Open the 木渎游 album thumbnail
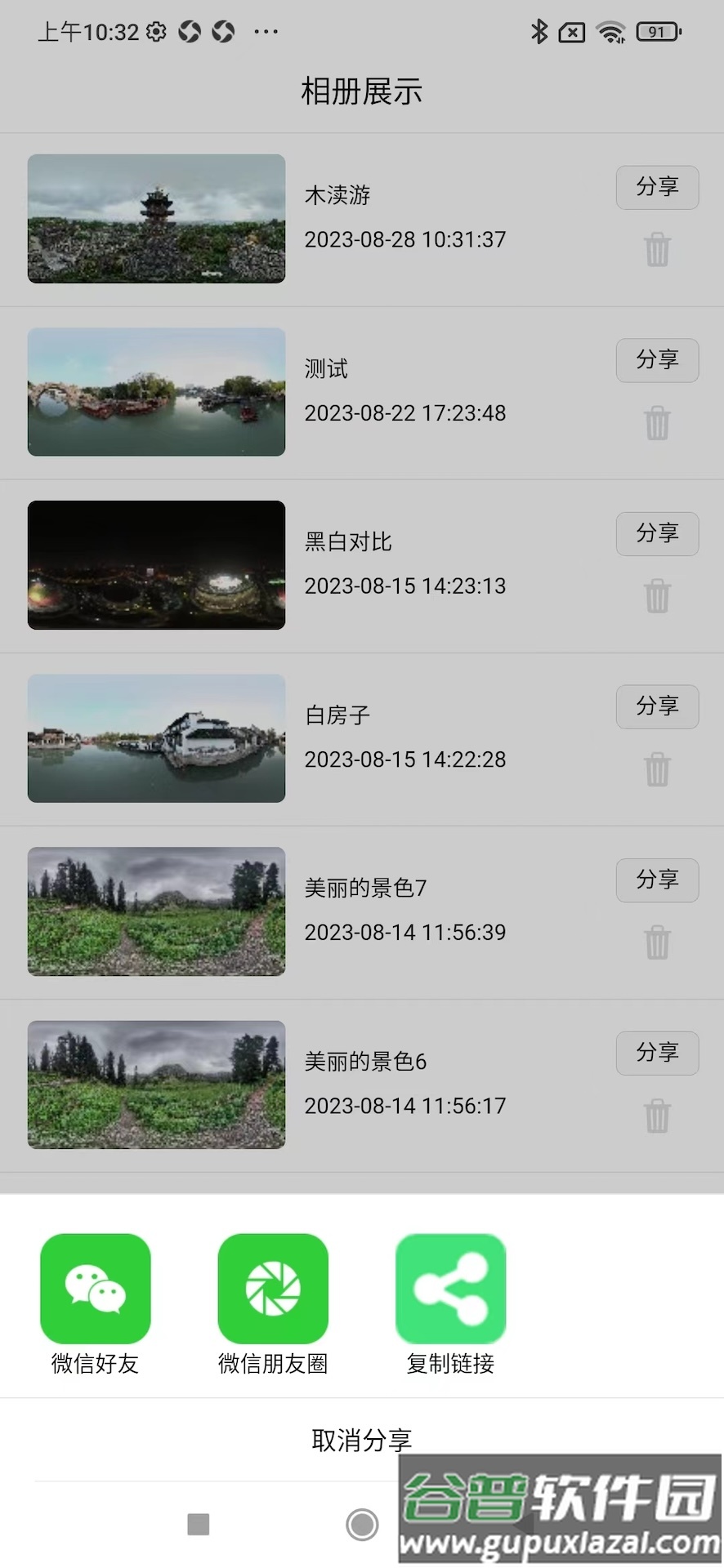Screen dimensions: 724x1568 (x=156, y=218)
